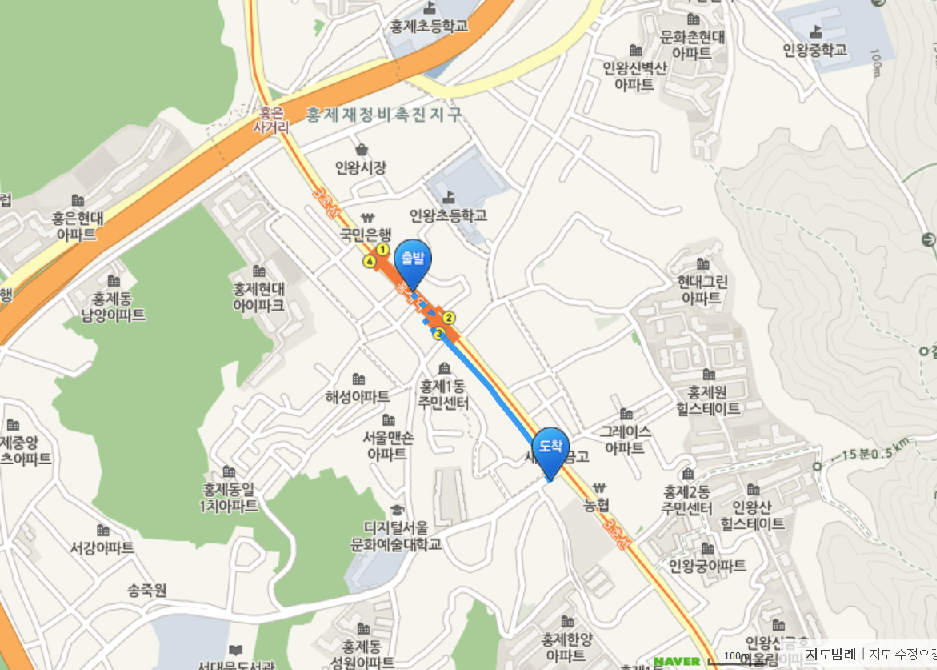This screenshot has width=937, height=670.
Task: Tap the 출발 departure marker
Action: point(412,258)
